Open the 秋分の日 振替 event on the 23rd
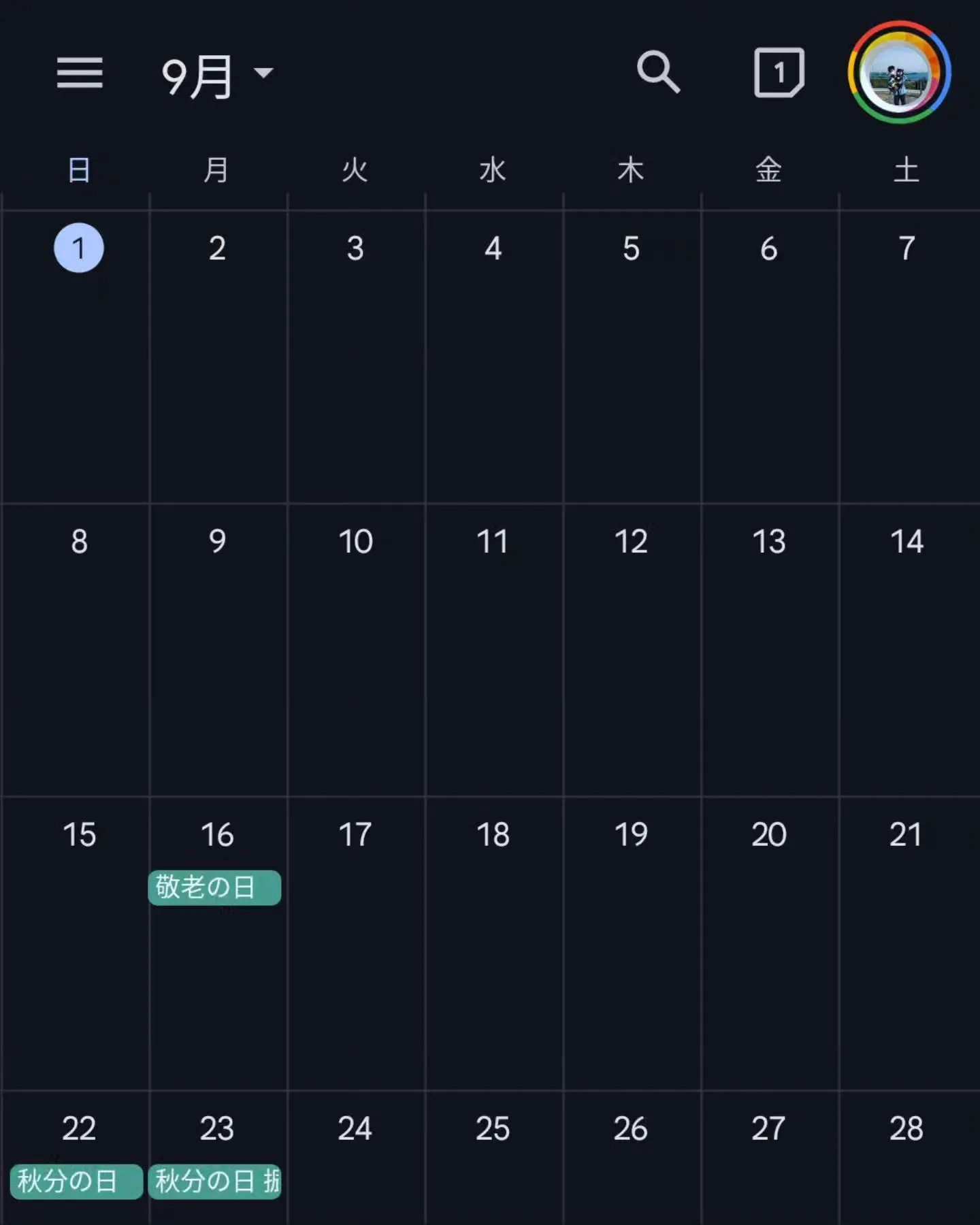 [x=215, y=1181]
